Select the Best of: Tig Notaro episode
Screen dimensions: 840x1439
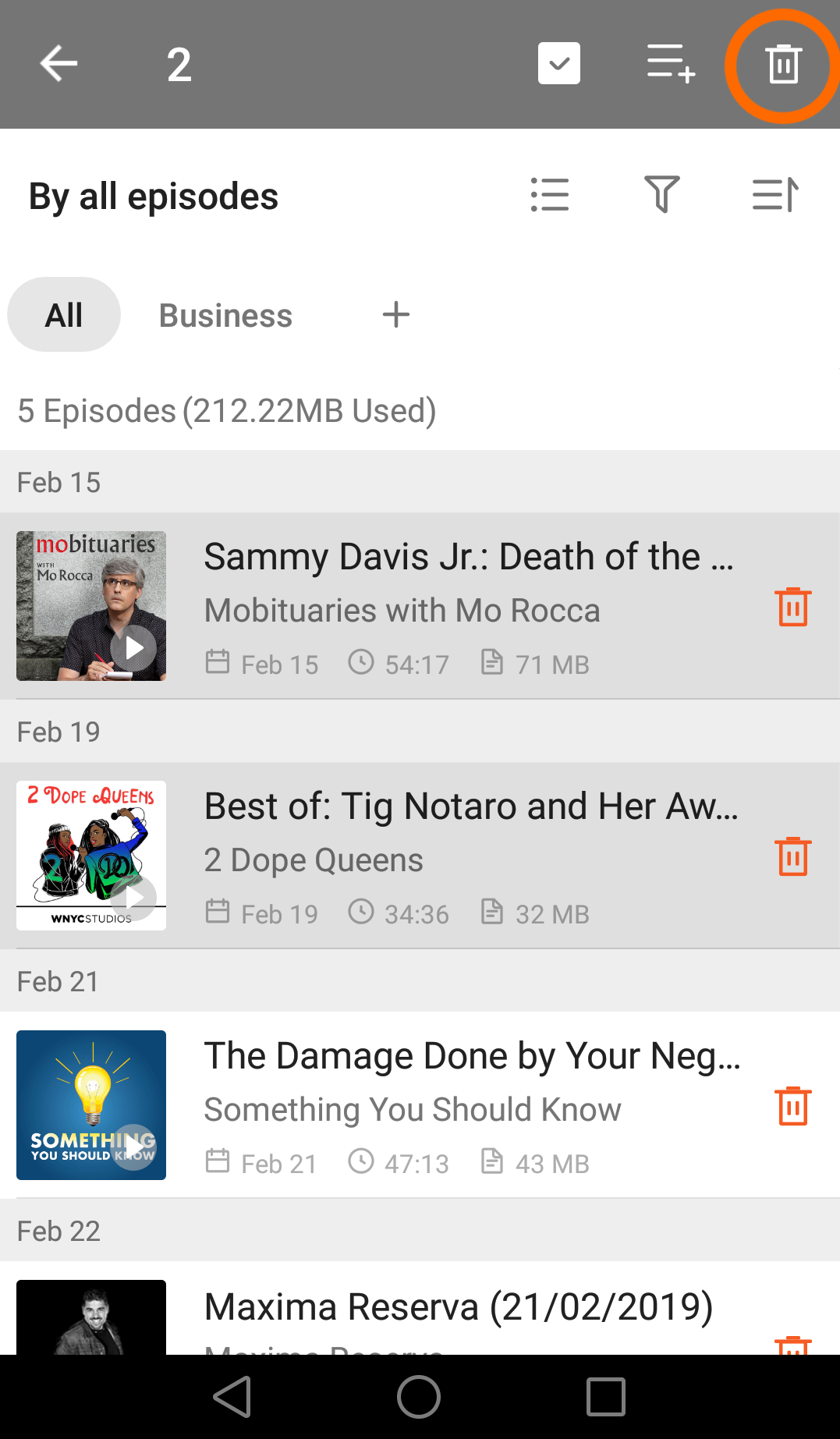coord(468,806)
